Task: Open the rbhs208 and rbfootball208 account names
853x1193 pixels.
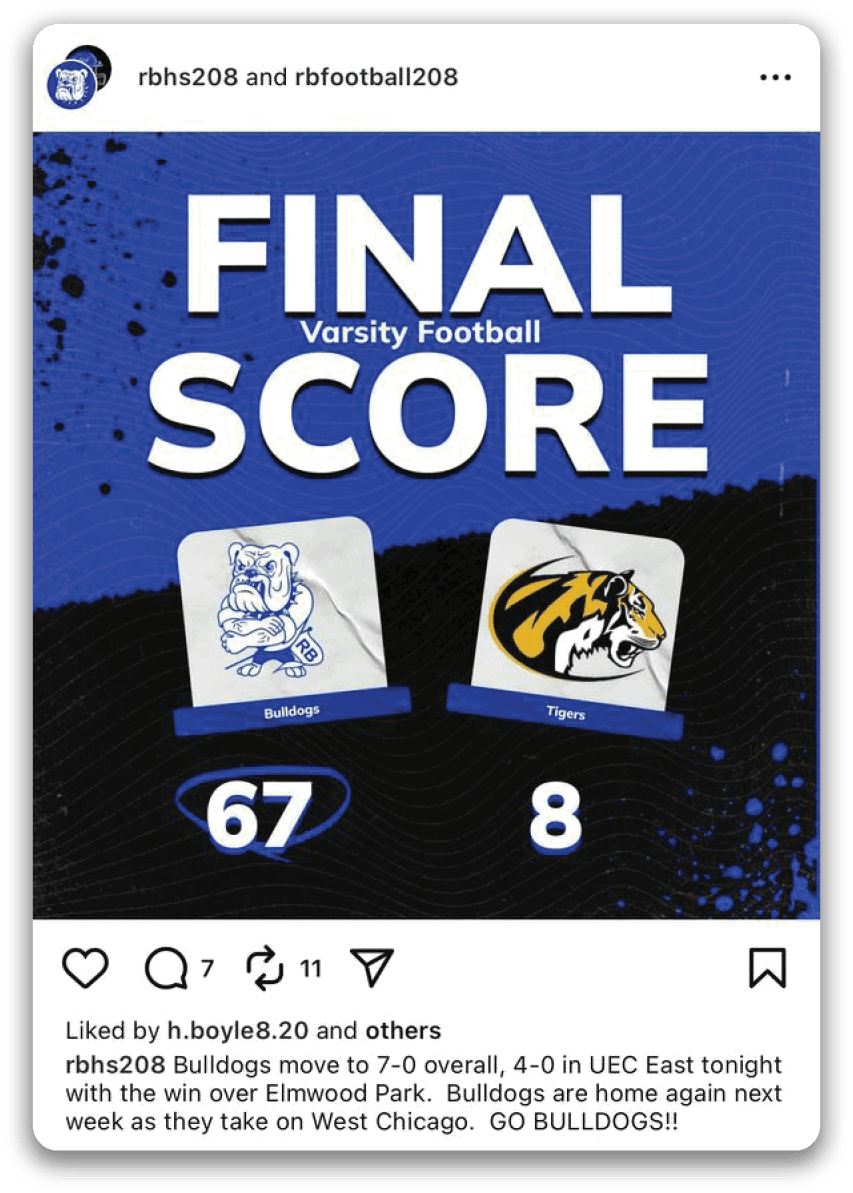Action: click(x=297, y=77)
